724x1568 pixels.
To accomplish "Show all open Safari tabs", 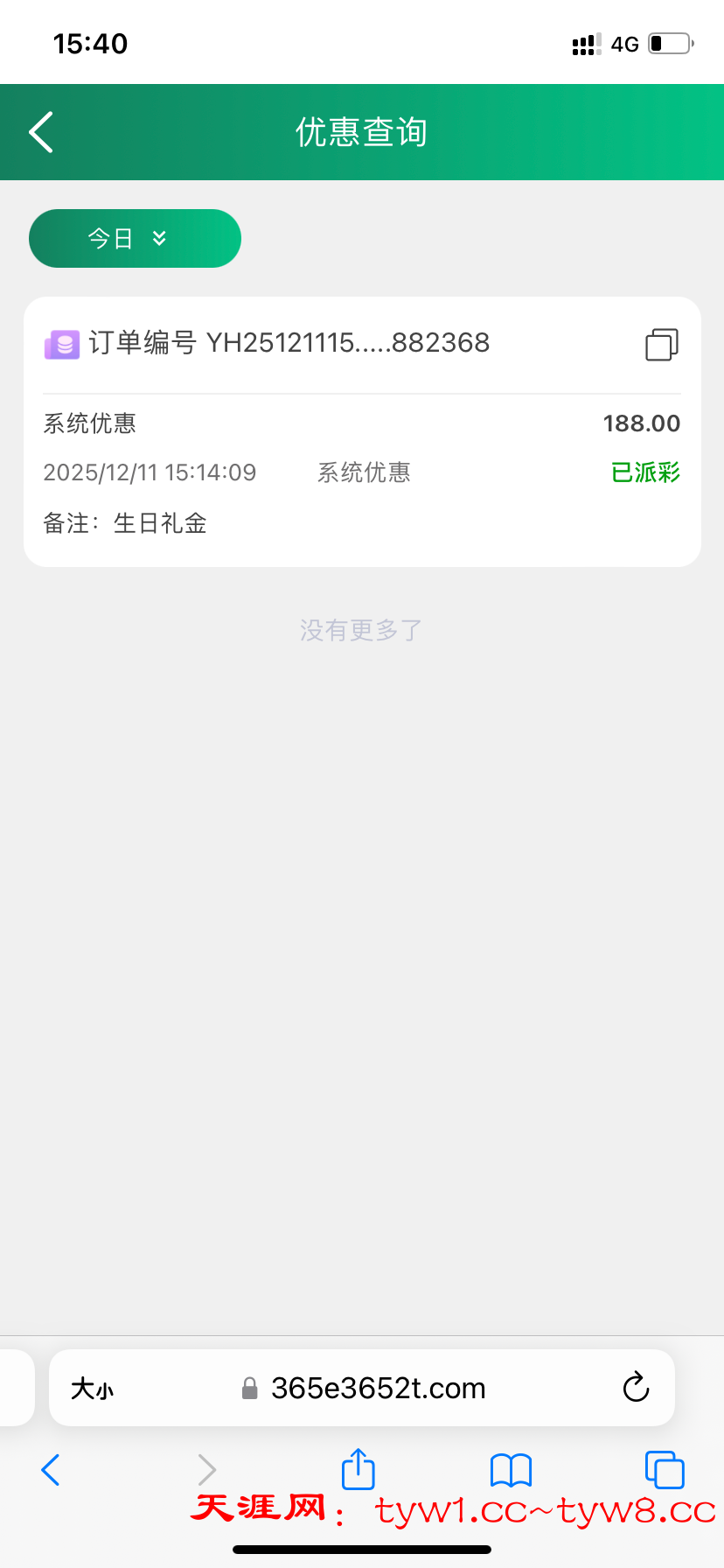I will [x=664, y=1470].
